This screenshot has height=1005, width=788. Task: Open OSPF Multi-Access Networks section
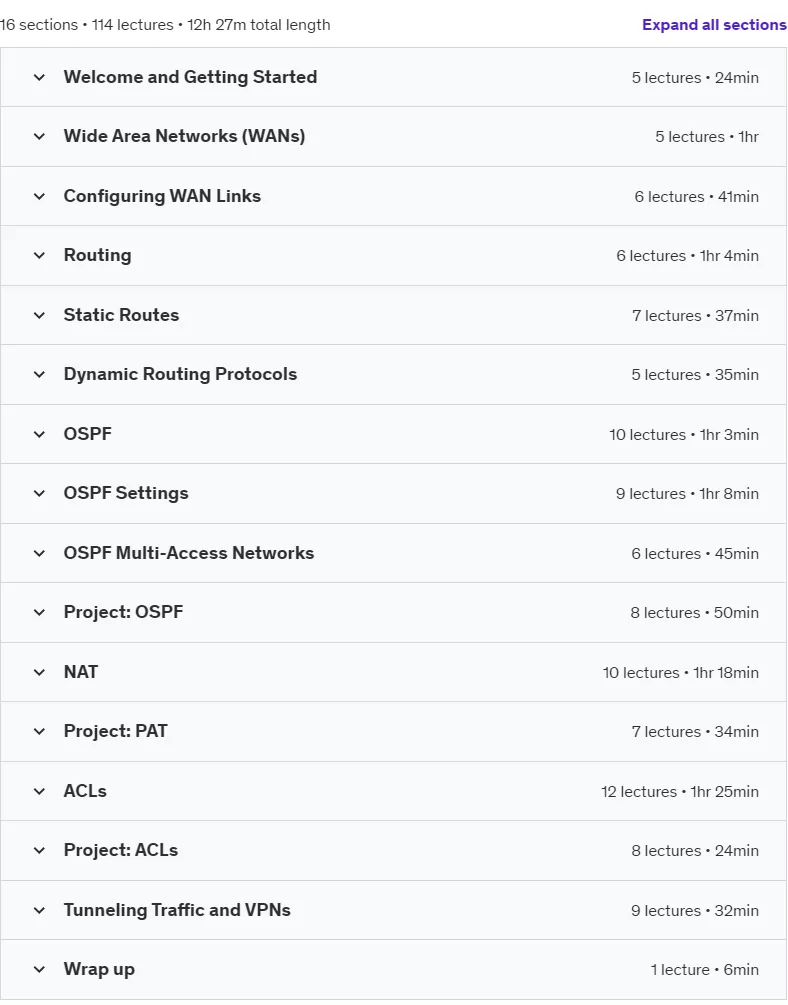393,553
